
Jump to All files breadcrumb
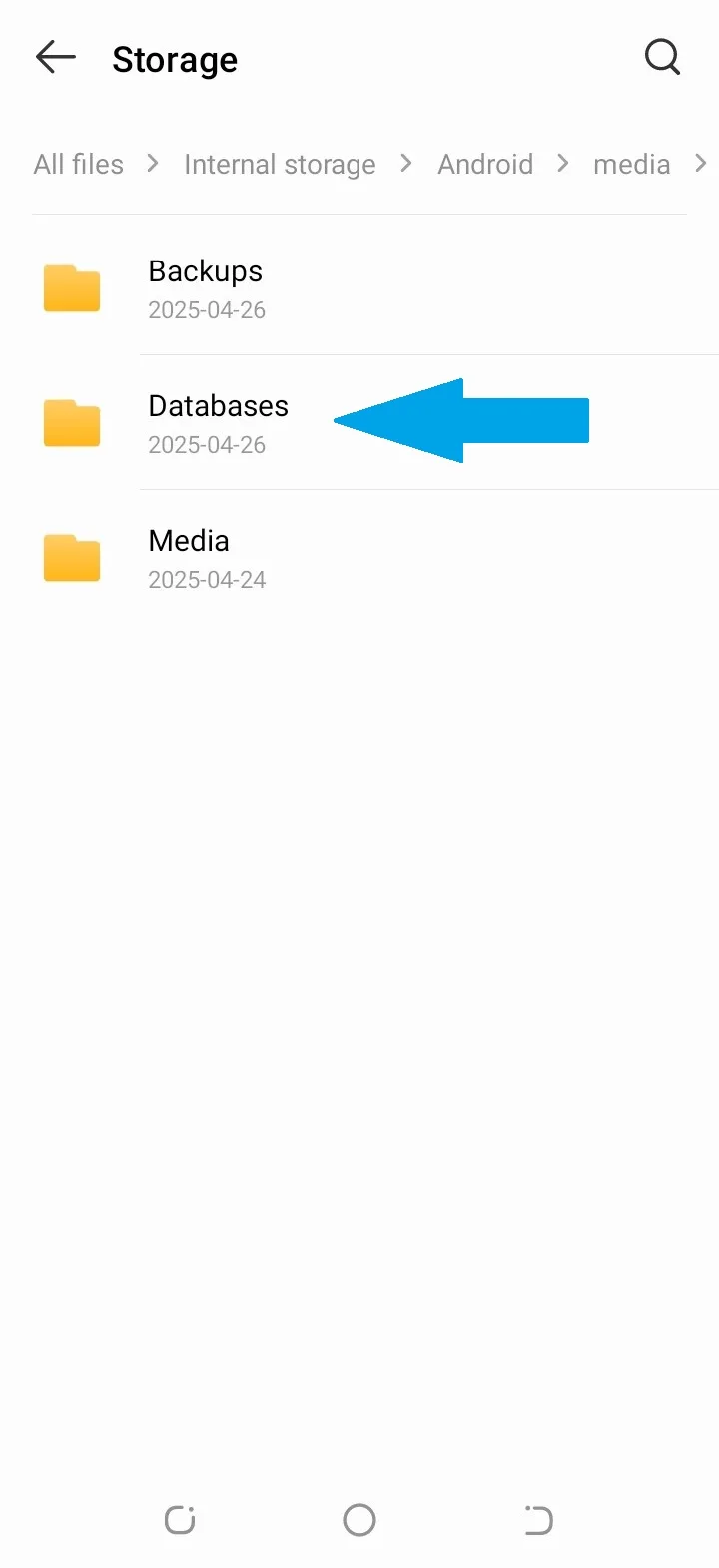[x=79, y=164]
